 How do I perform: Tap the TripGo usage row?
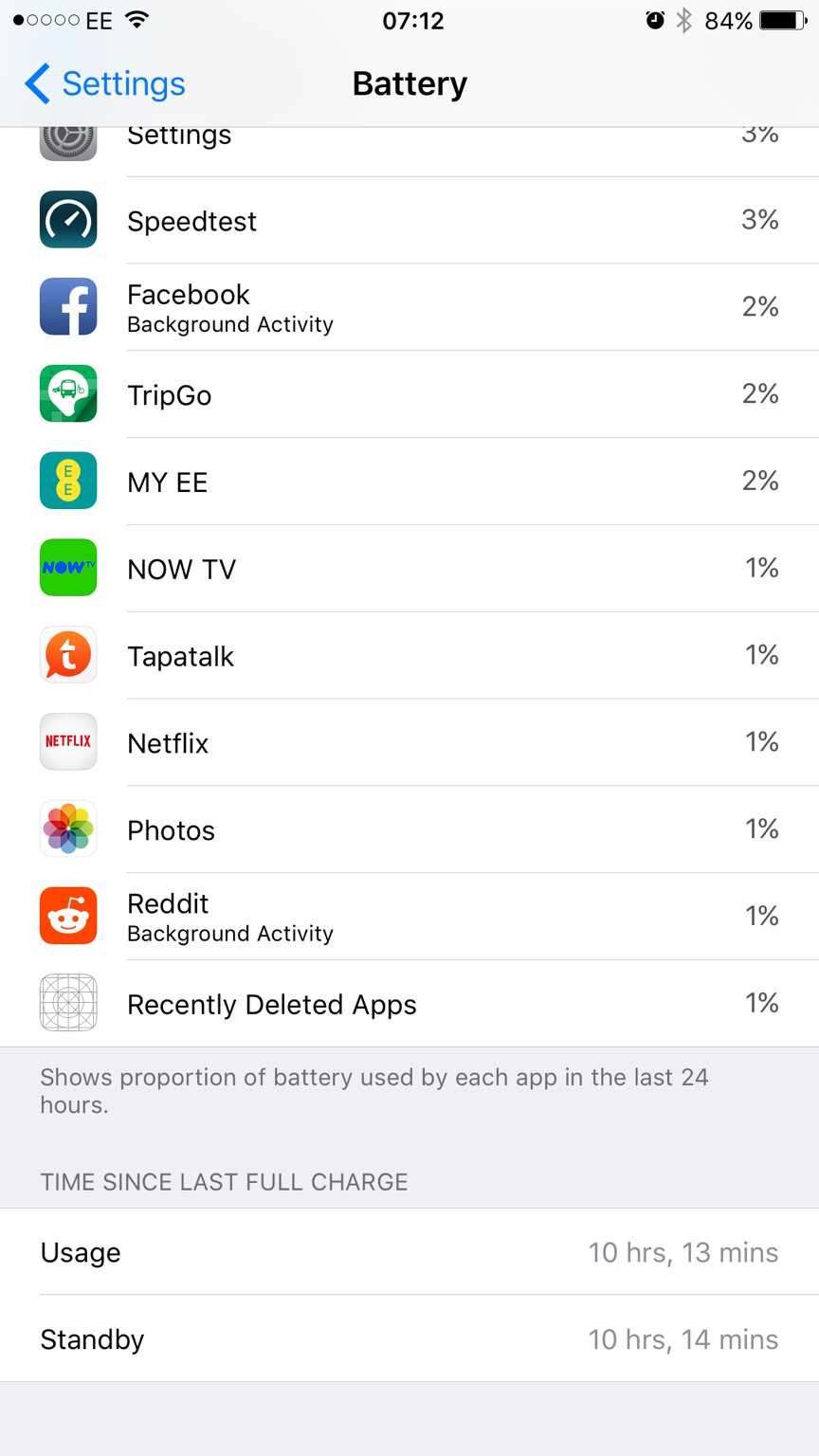point(409,394)
